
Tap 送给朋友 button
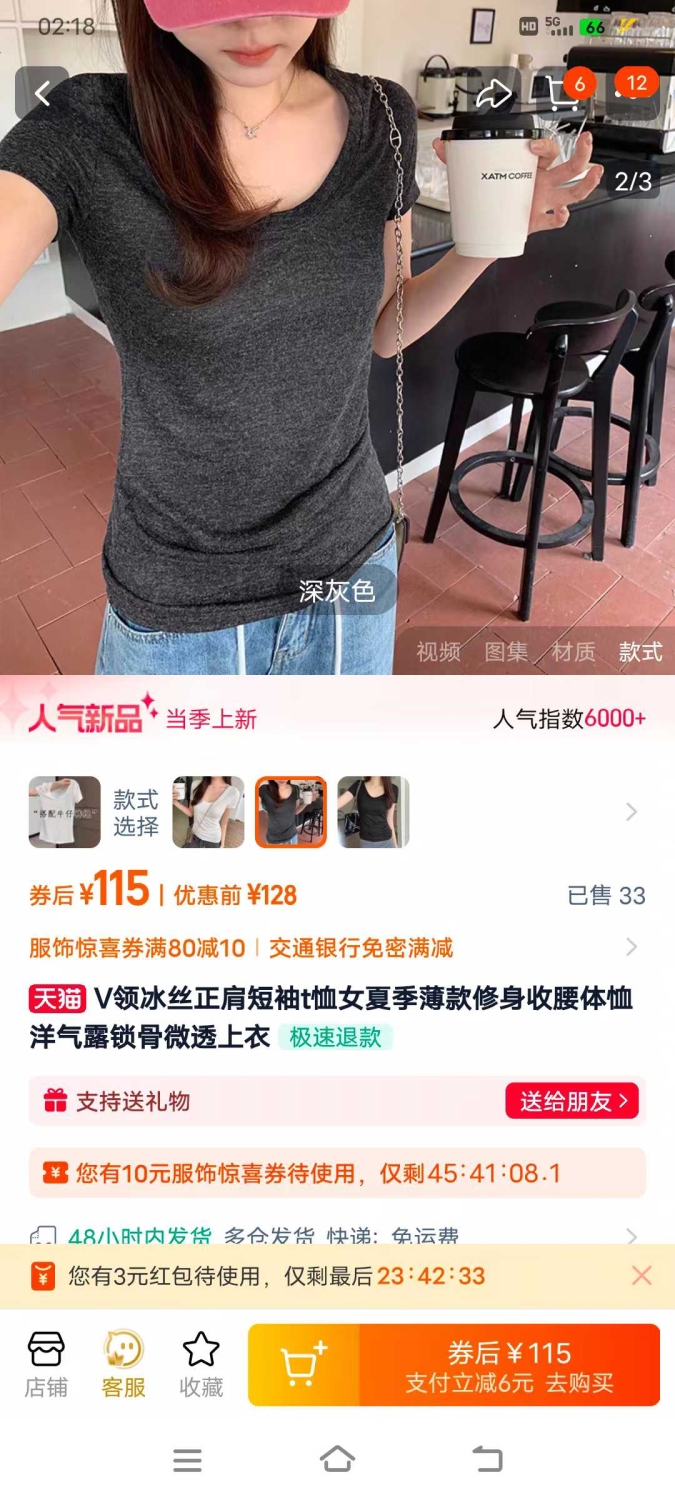(x=572, y=1101)
